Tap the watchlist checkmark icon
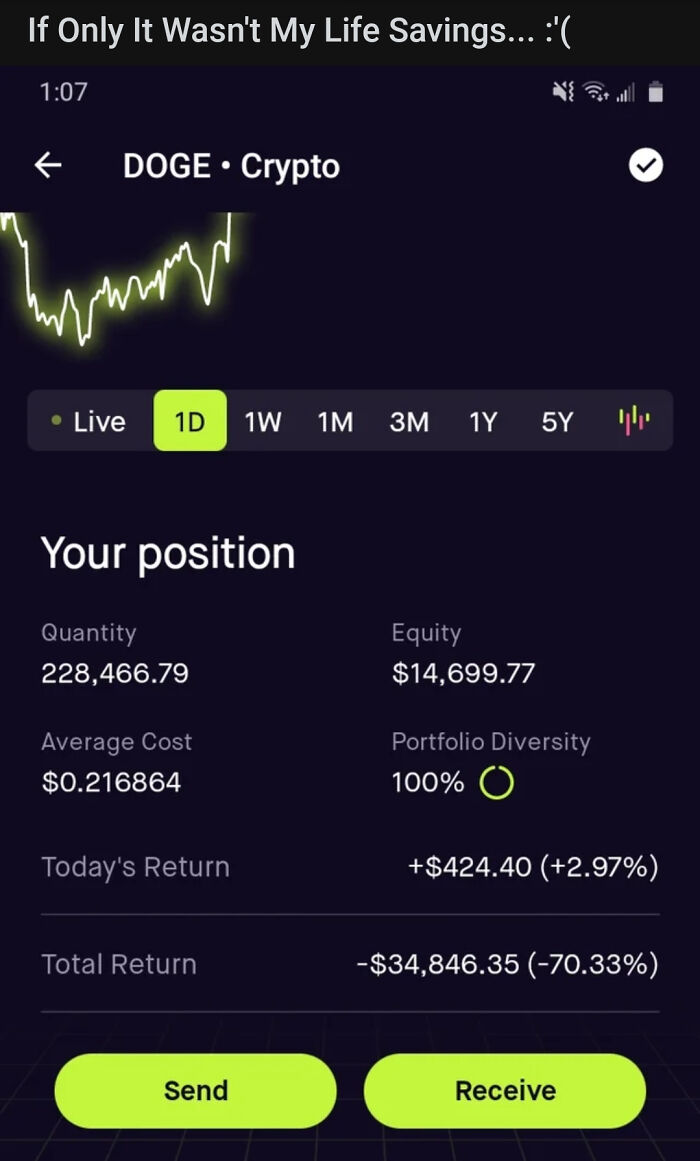Image resolution: width=700 pixels, height=1161 pixels. tap(645, 166)
